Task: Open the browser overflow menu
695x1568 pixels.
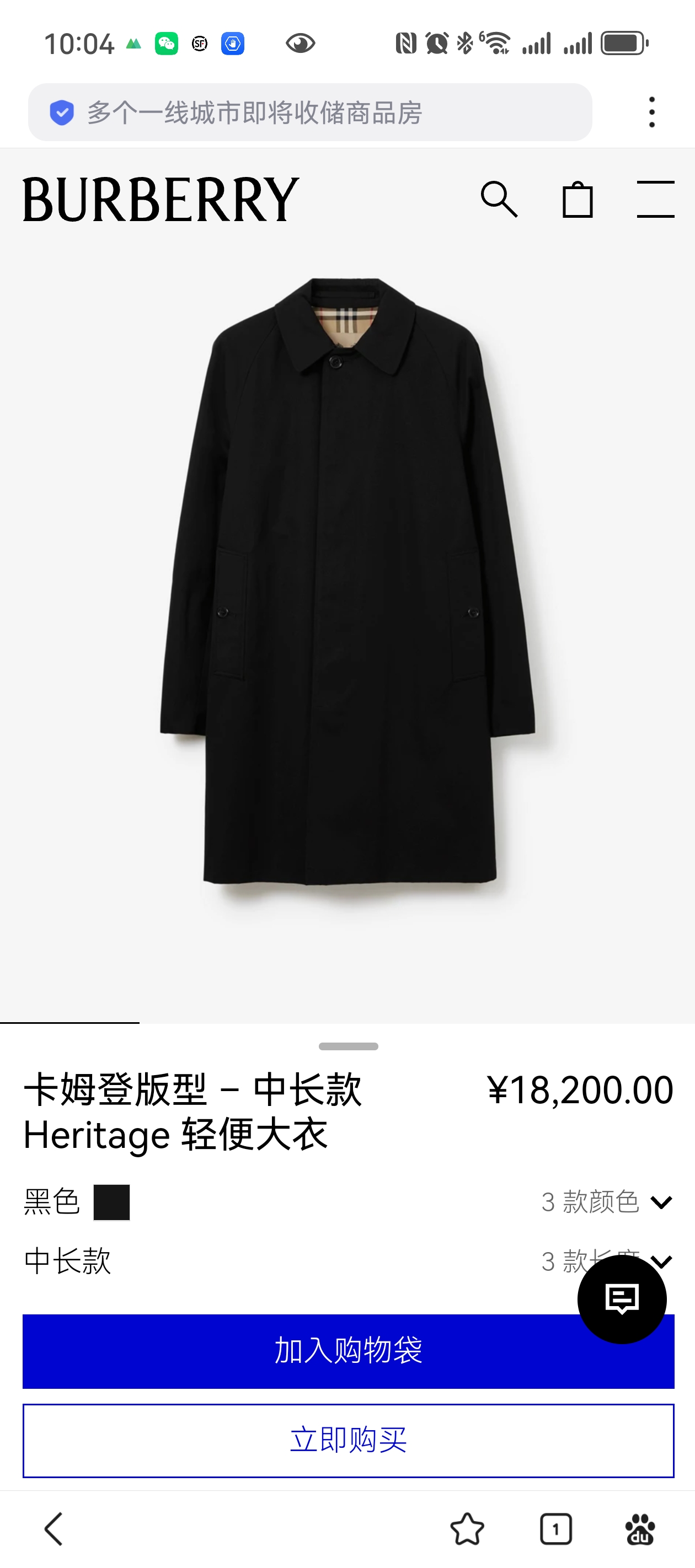Action: pyautogui.click(x=652, y=112)
